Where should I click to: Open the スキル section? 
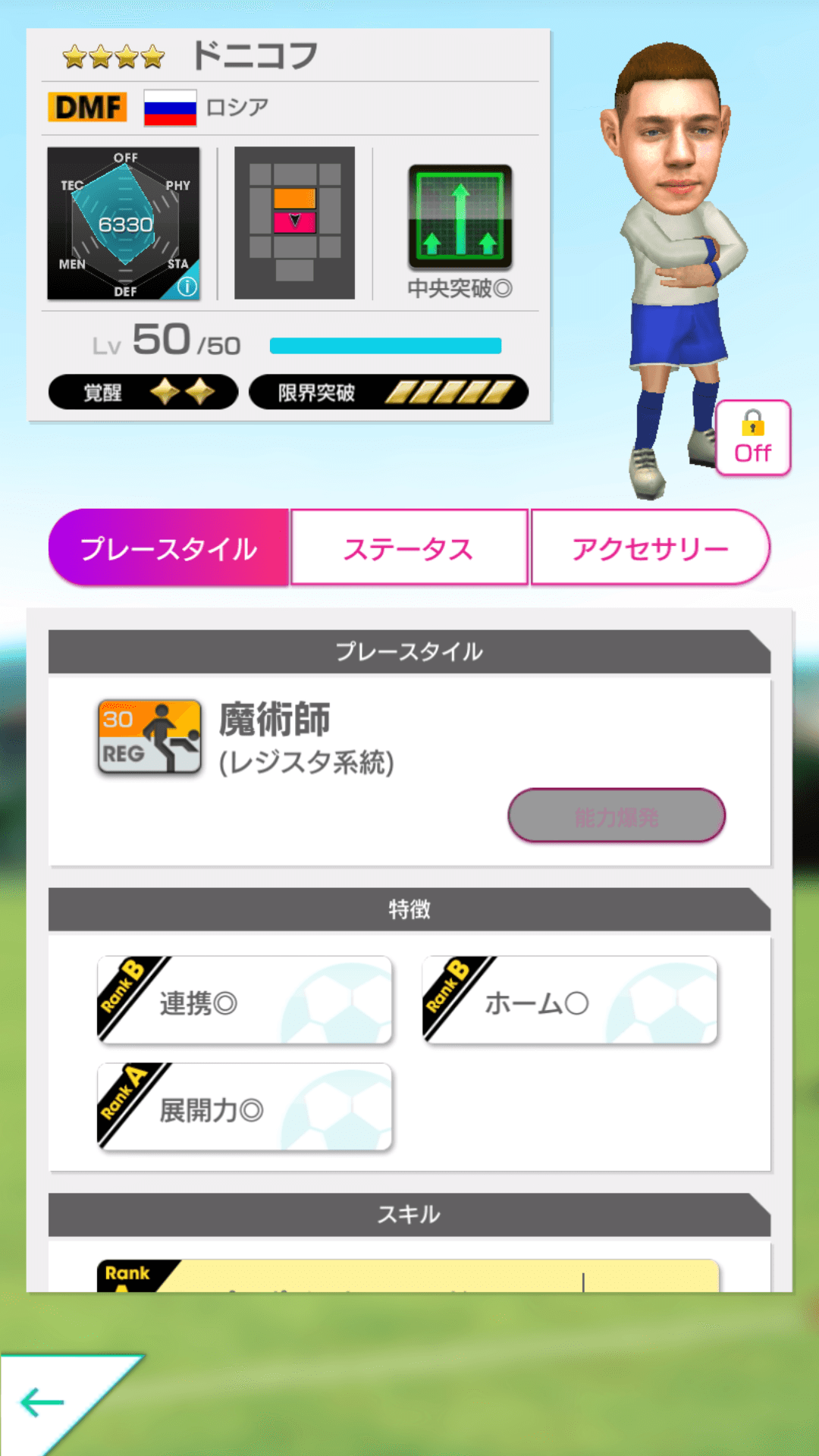pyautogui.click(x=409, y=1213)
